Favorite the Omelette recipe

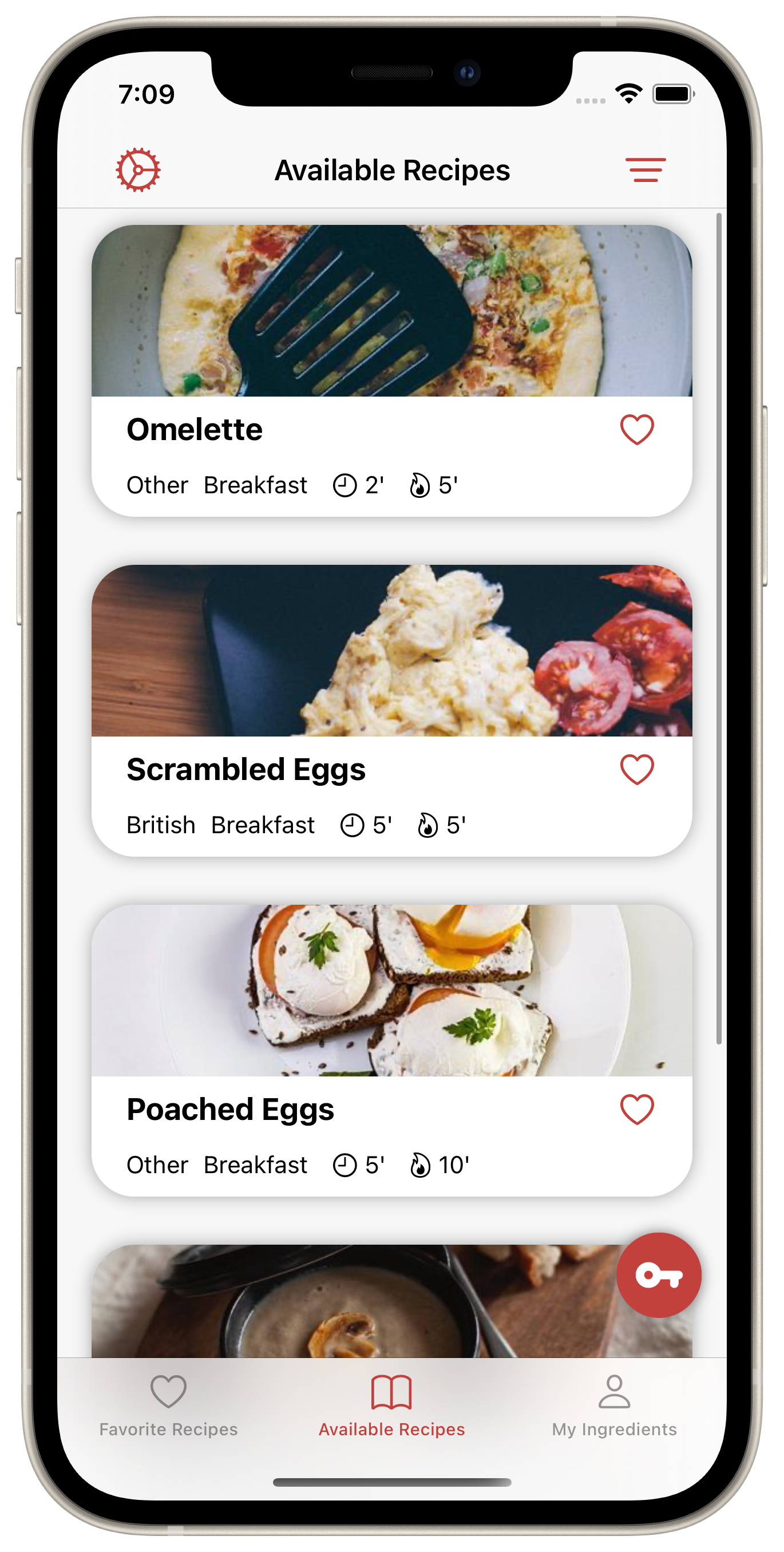636,430
